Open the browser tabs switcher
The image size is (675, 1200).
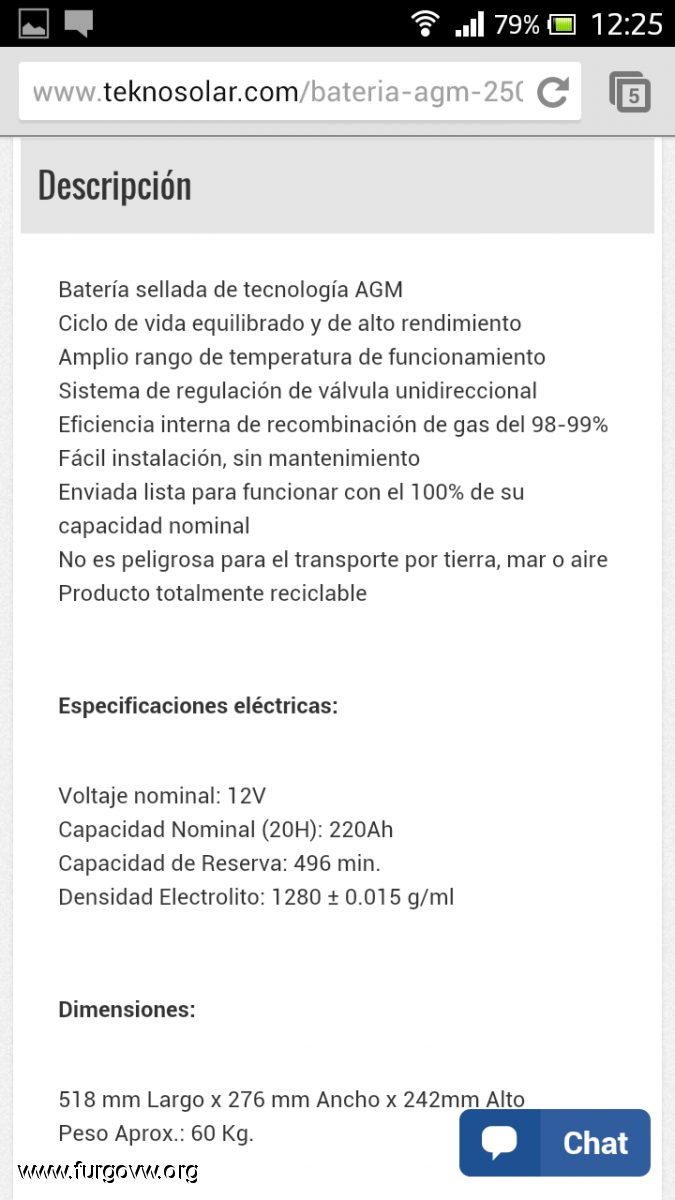(x=630, y=92)
